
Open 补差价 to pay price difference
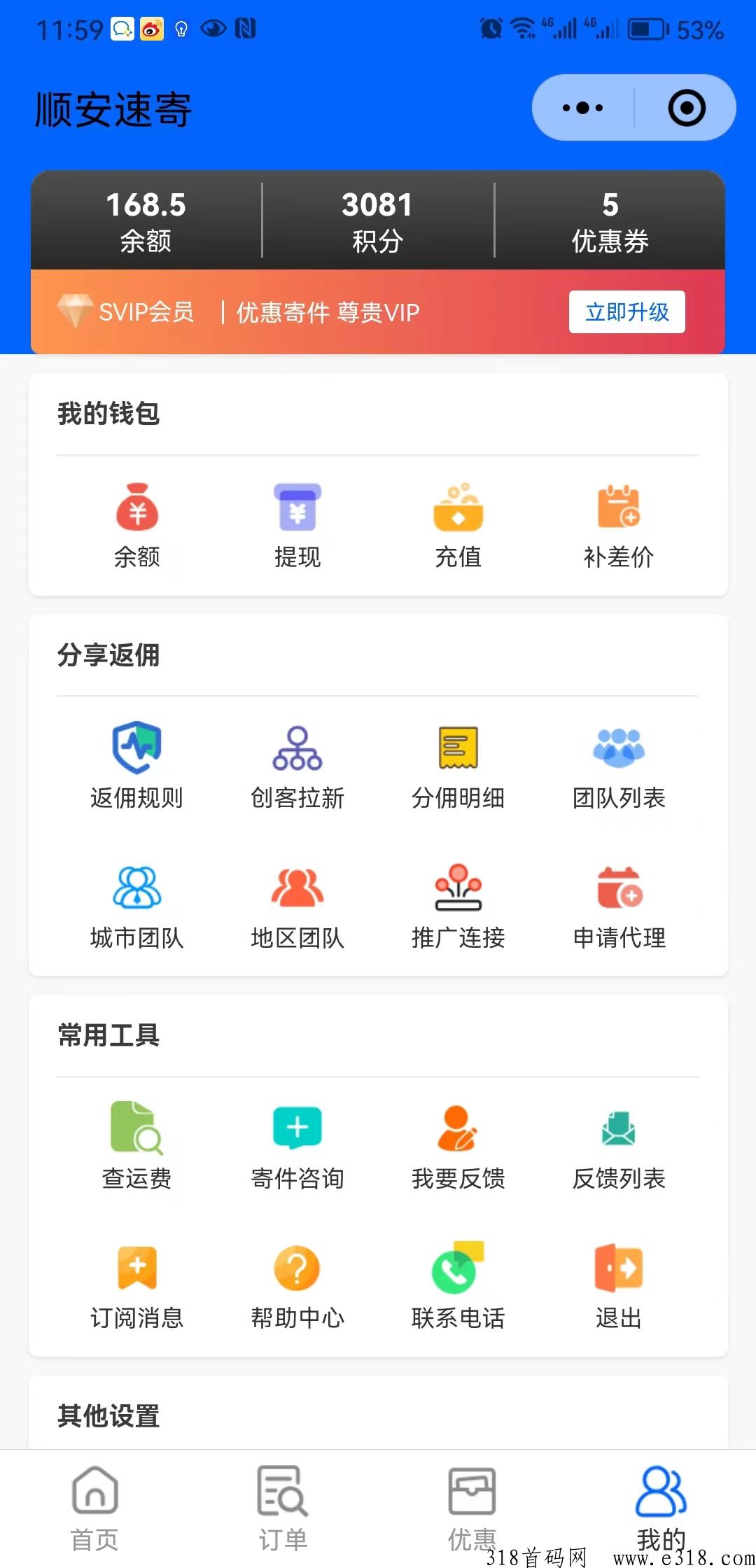pos(619,526)
